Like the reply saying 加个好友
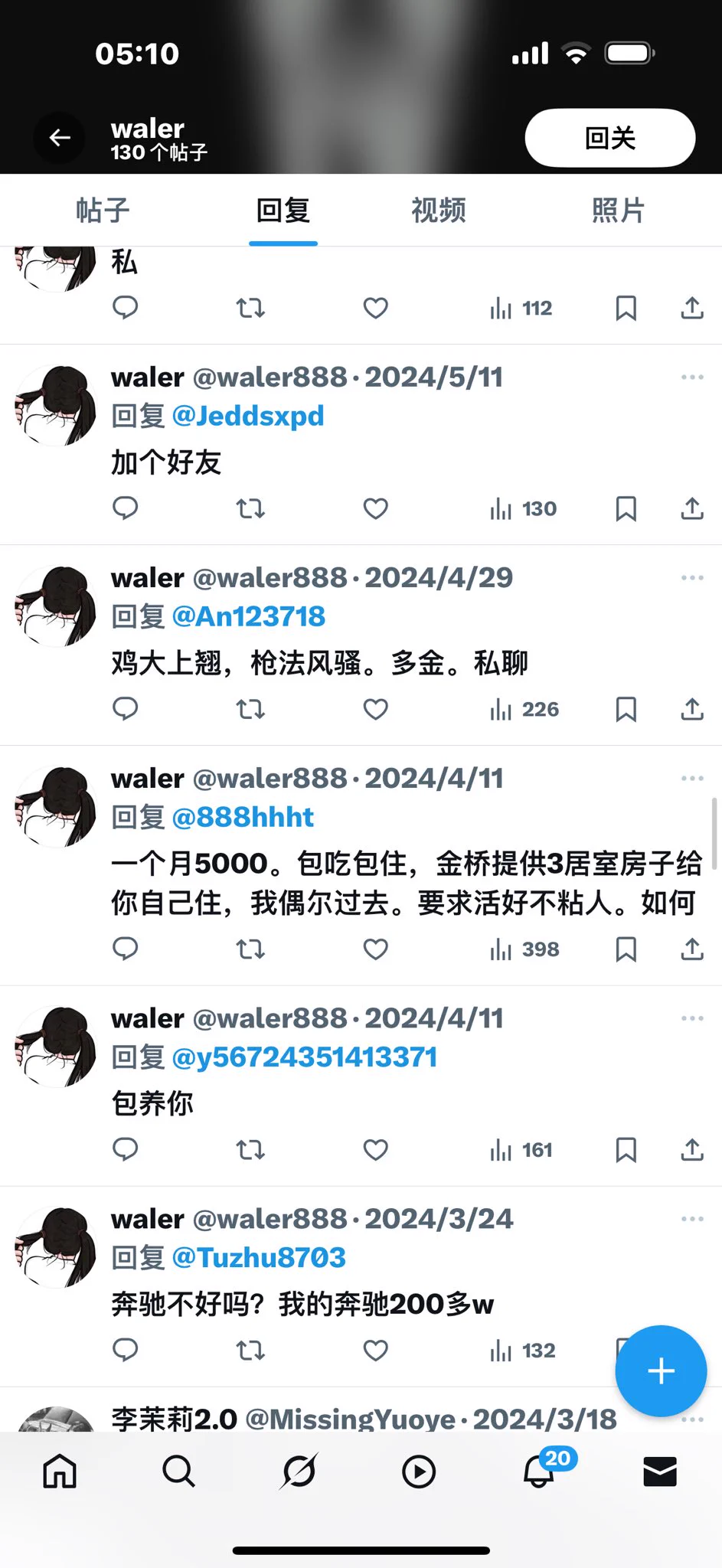 (375, 508)
